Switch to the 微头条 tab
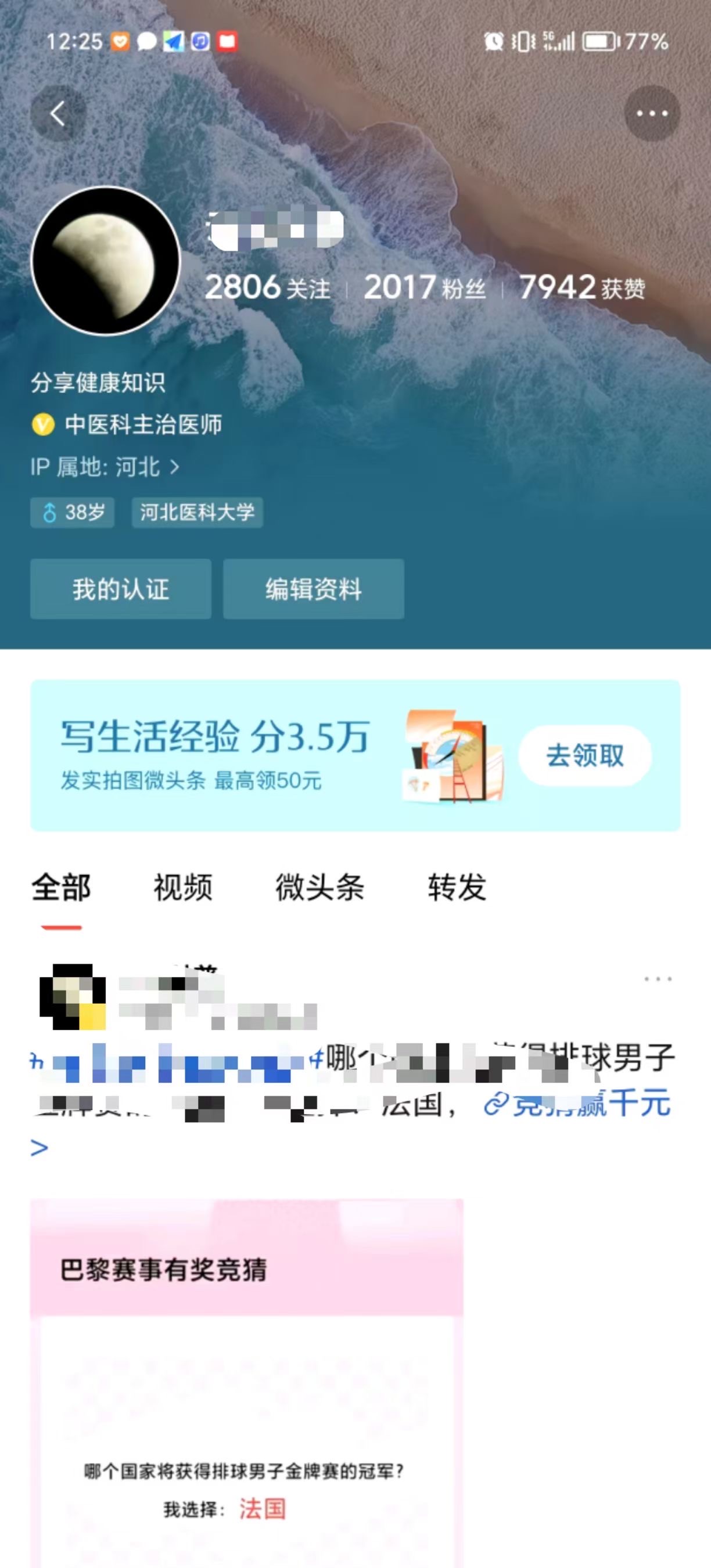Viewport: 711px width, 1568px height. [x=320, y=887]
